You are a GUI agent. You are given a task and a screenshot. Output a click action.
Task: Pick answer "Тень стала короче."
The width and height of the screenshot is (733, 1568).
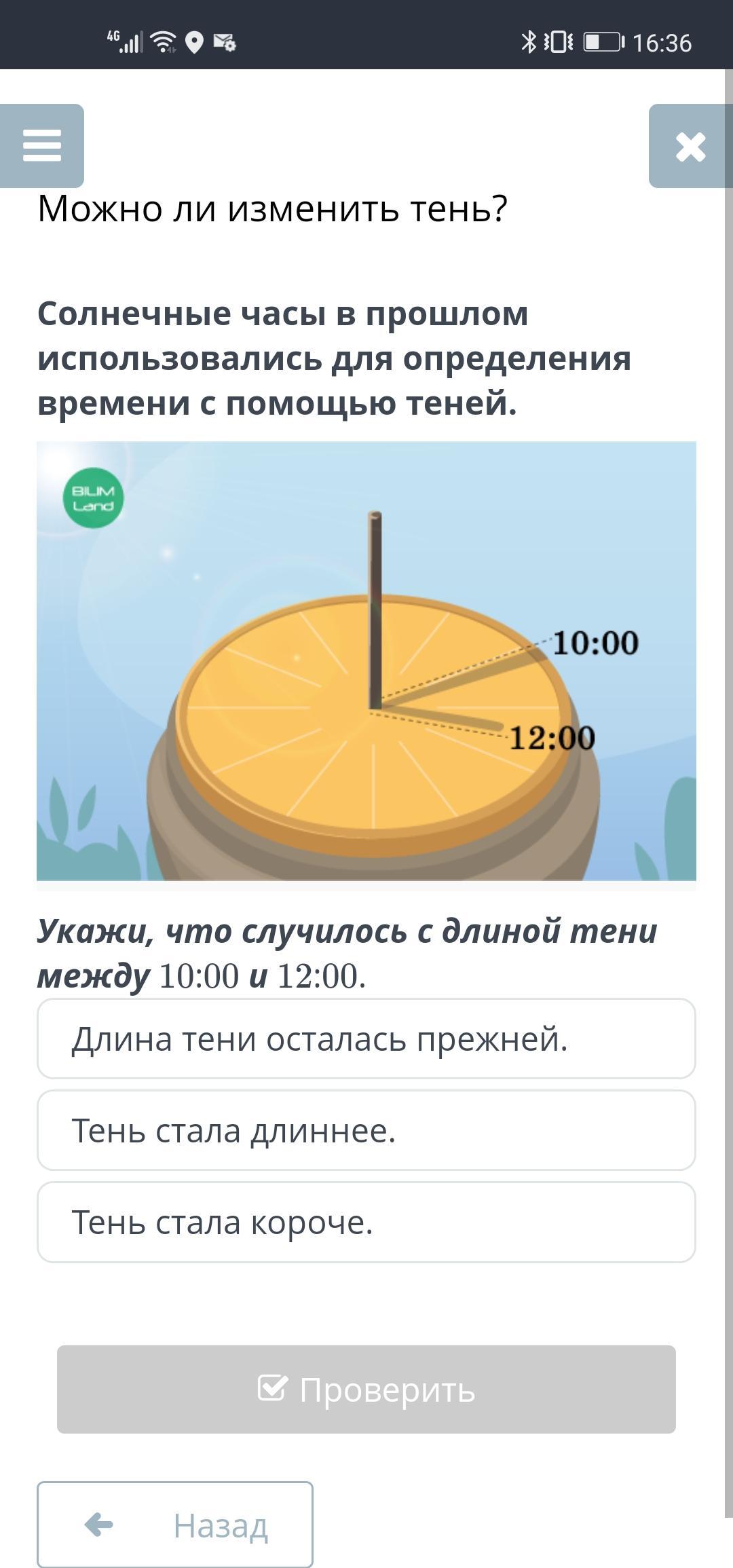[x=366, y=1222]
